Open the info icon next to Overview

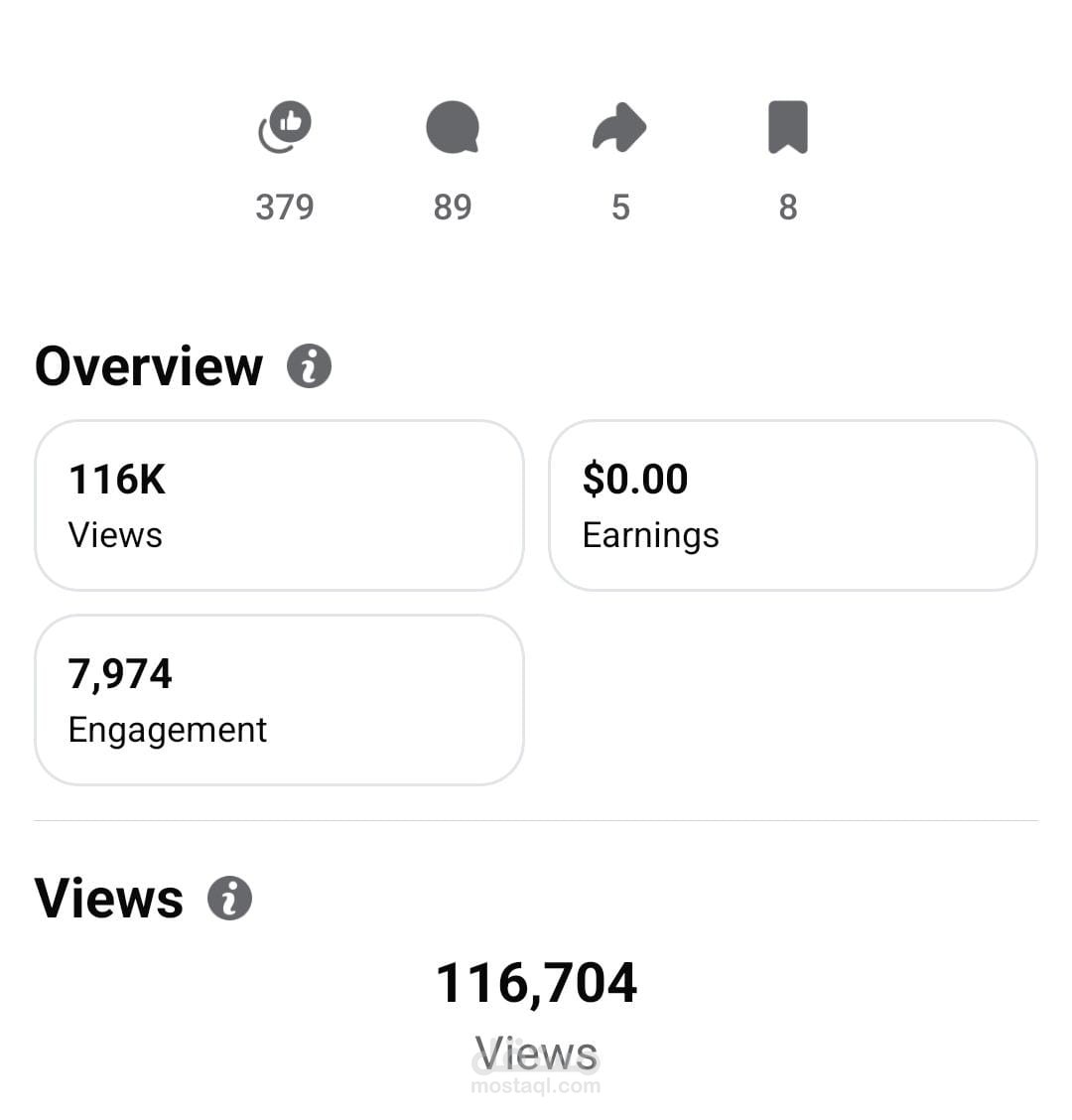(x=309, y=366)
